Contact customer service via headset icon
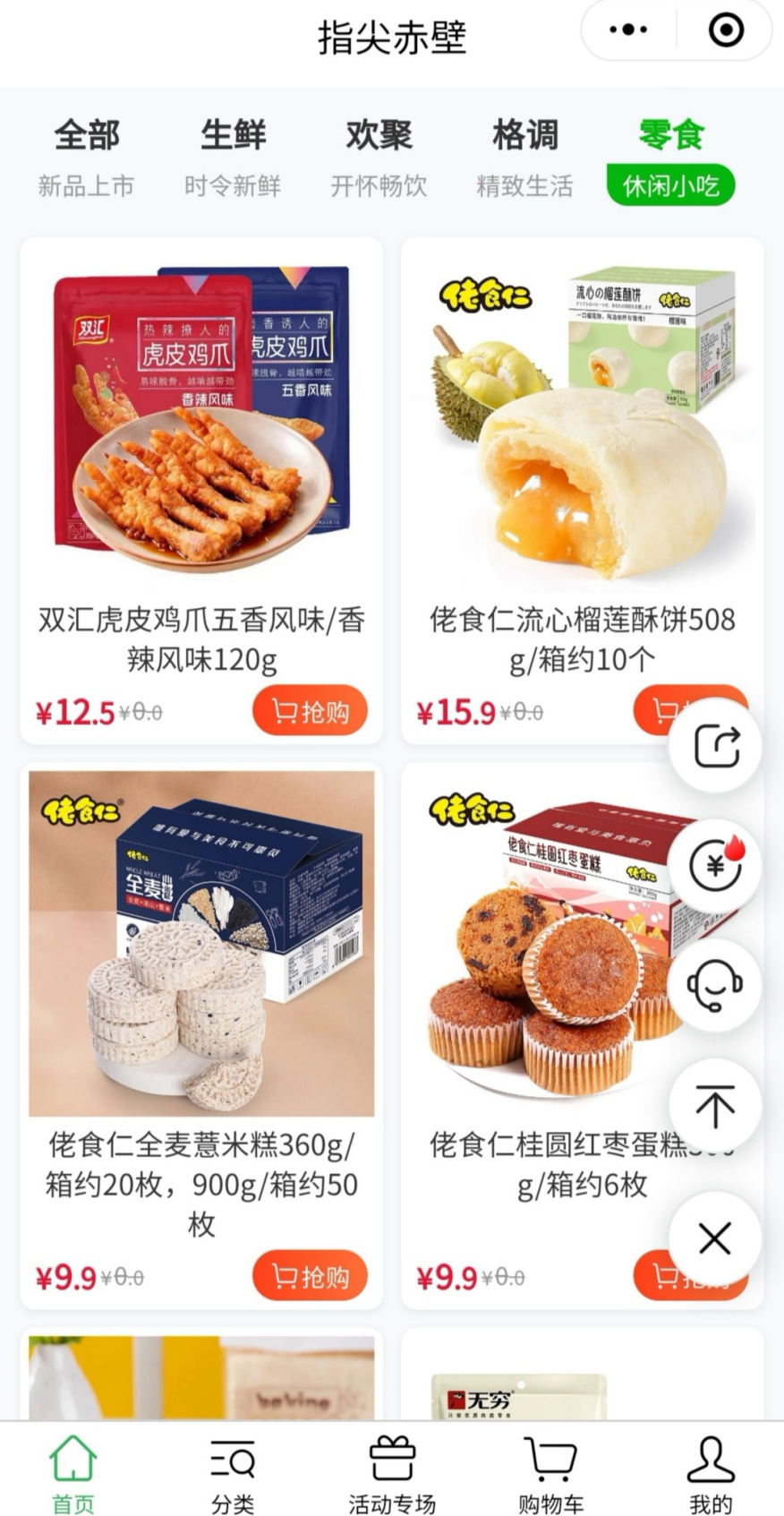The width and height of the screenshot is (784, 1516). (x=715, y=985)
